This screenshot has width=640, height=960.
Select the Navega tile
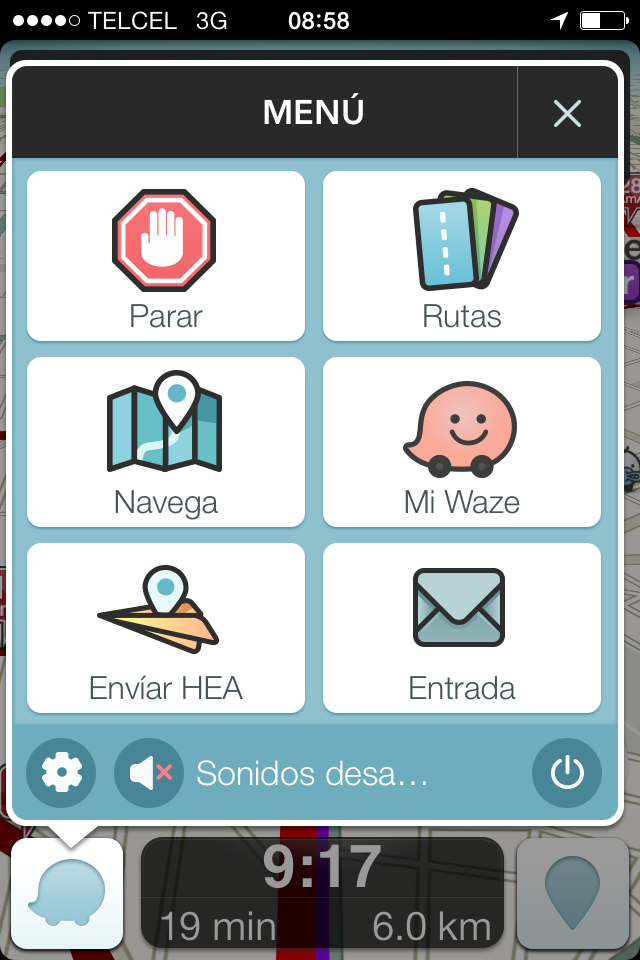166,442
